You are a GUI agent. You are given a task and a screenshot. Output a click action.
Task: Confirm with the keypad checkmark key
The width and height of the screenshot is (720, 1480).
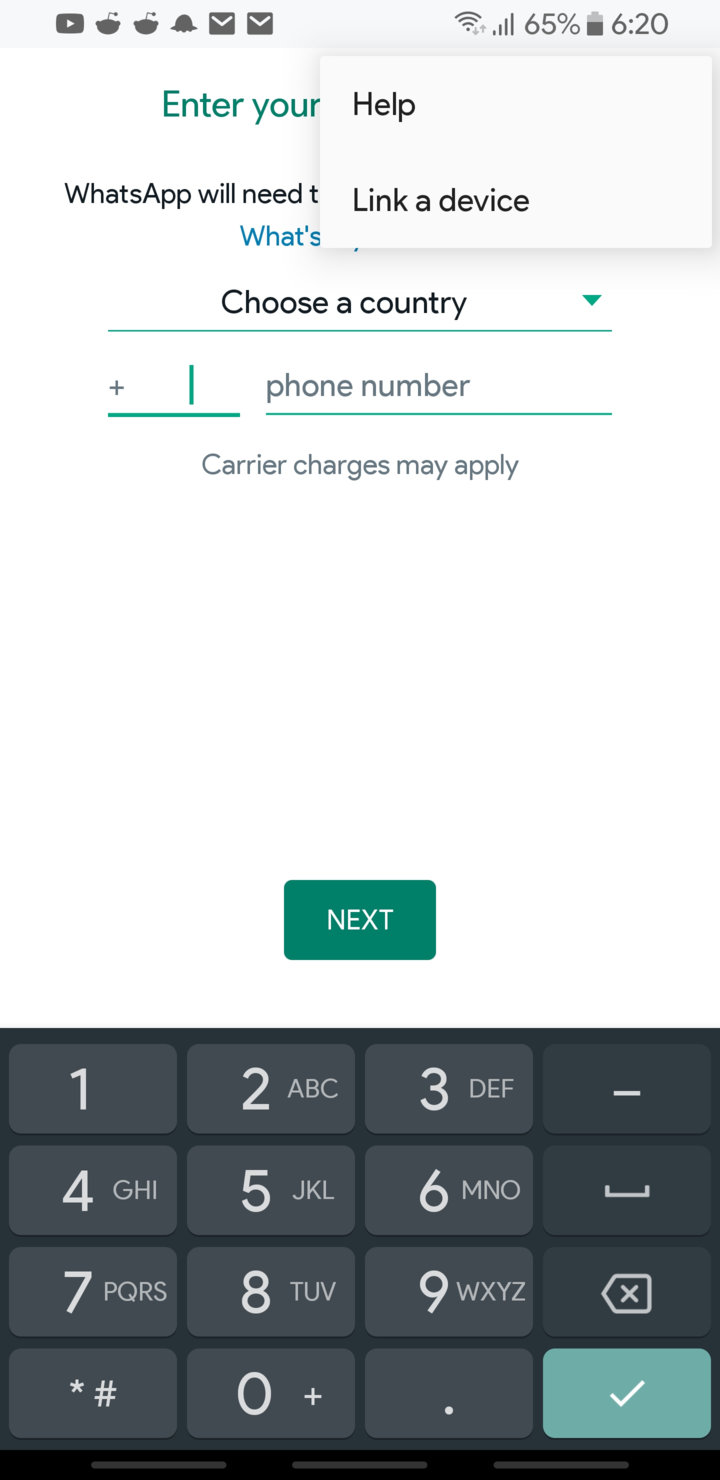tap(627, 1393)
